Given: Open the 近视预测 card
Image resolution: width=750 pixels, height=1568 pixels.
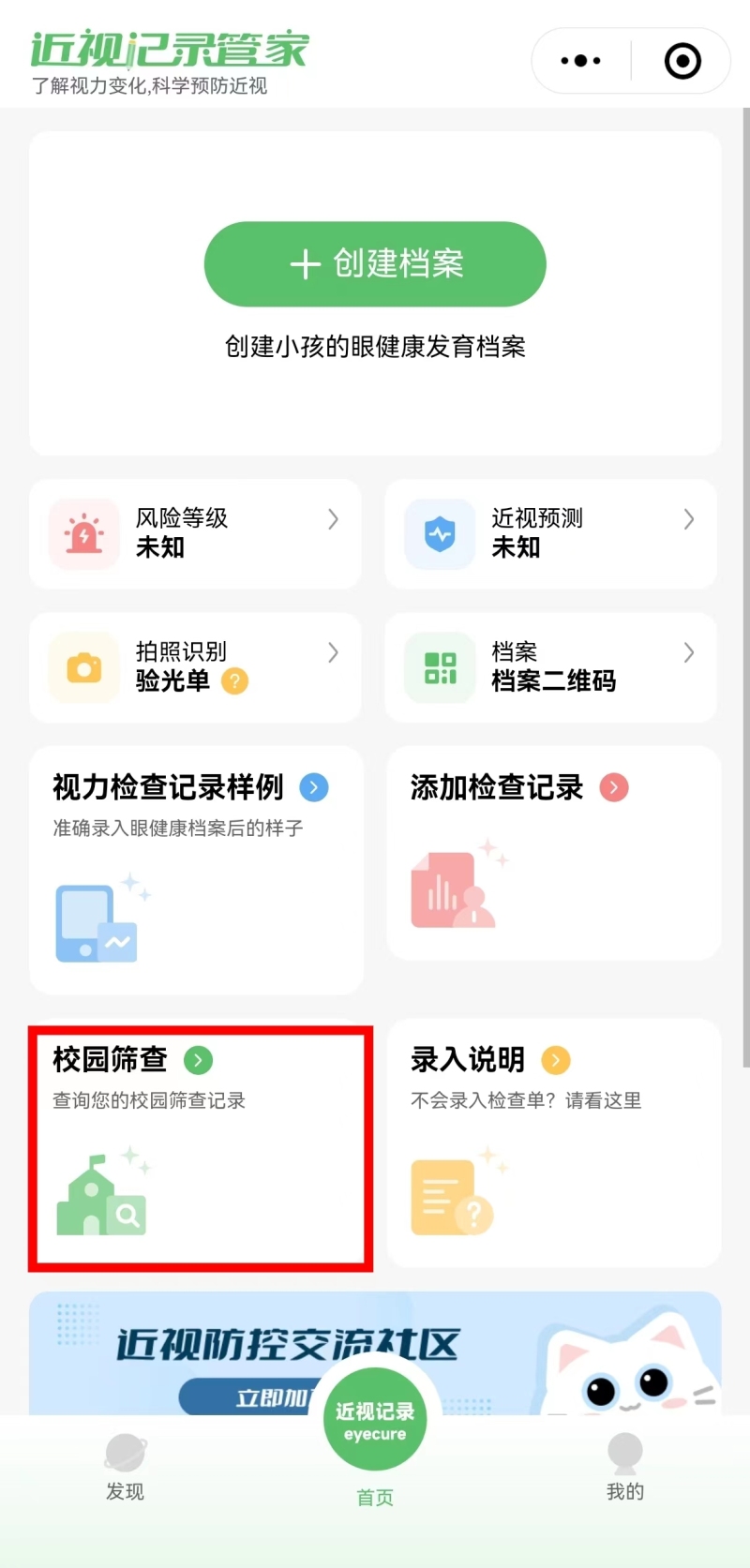Looking at the screenshot, I should point(551,533).
